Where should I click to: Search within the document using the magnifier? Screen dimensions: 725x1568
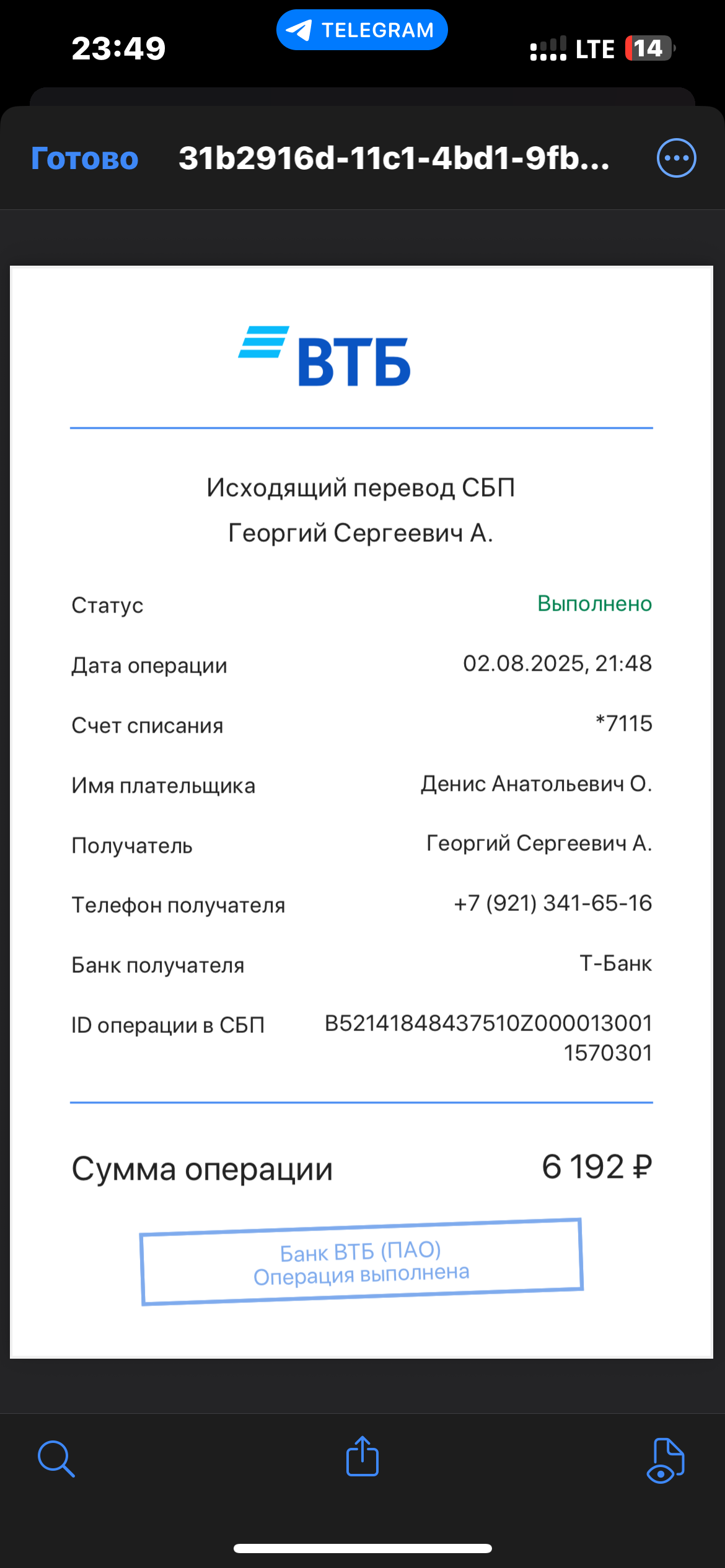coord(56,1458)
